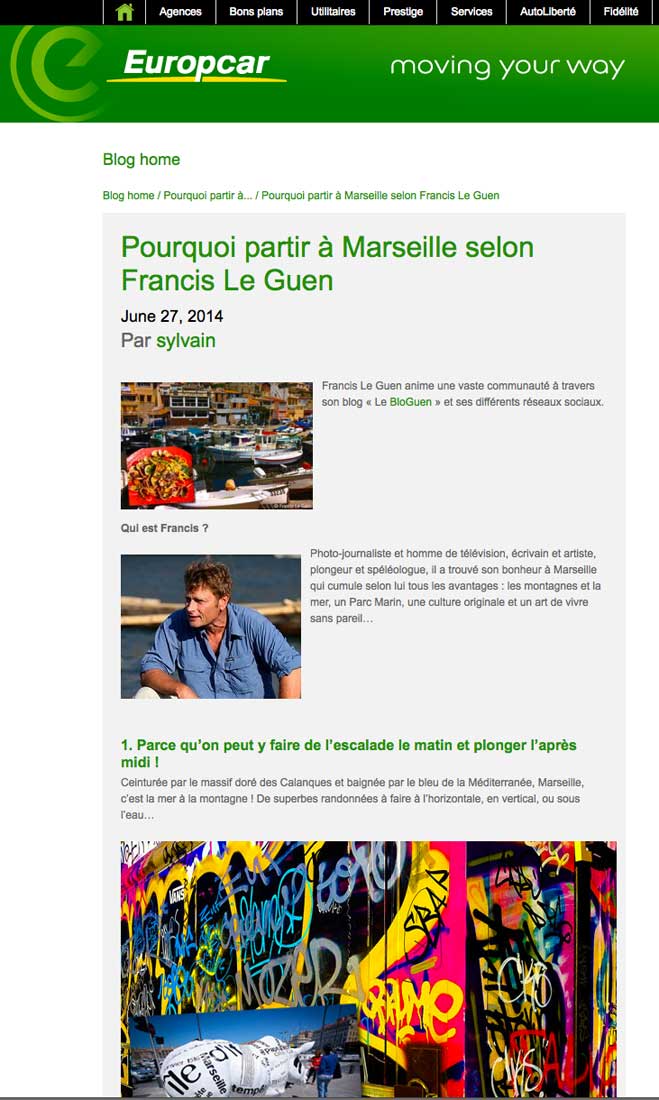Viewport: 659px width, 1100px height.
Task: Select the Utilitaires menu item
Action: point(333,12)
